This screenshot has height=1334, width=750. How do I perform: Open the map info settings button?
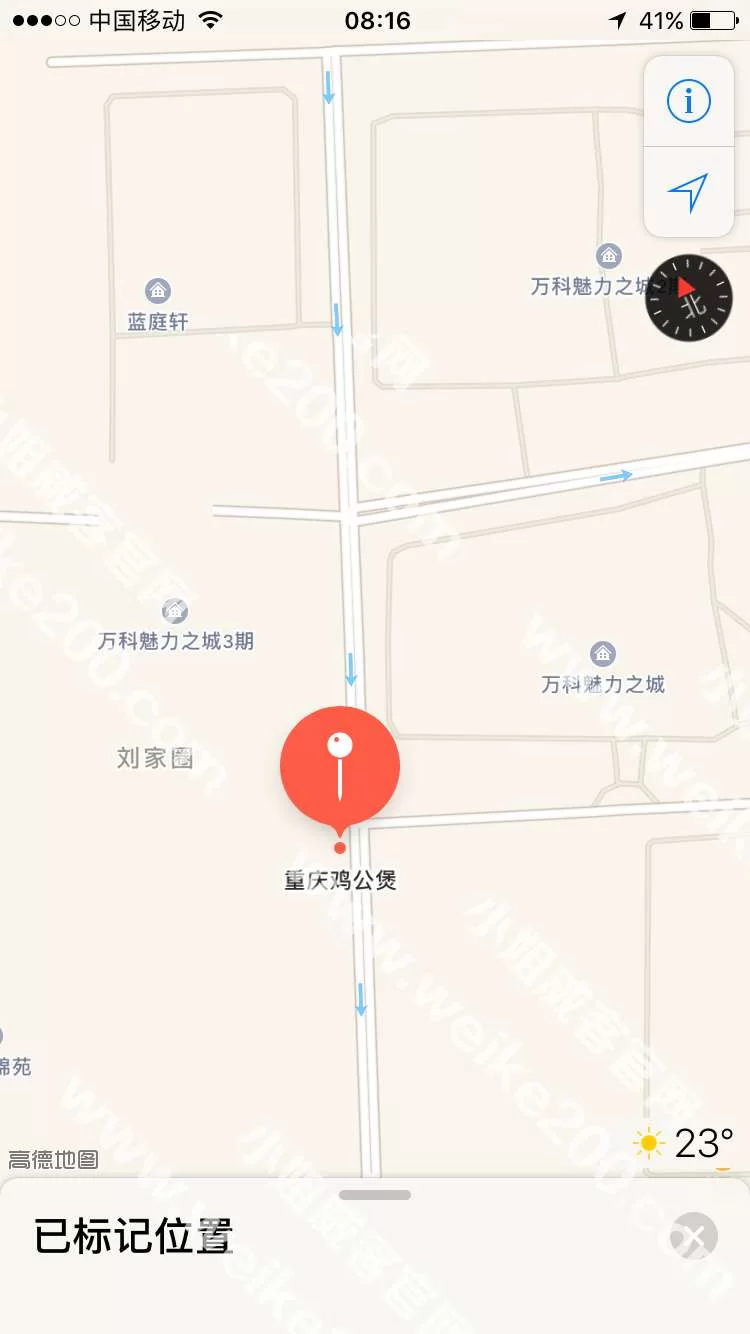tap(688, 102)
